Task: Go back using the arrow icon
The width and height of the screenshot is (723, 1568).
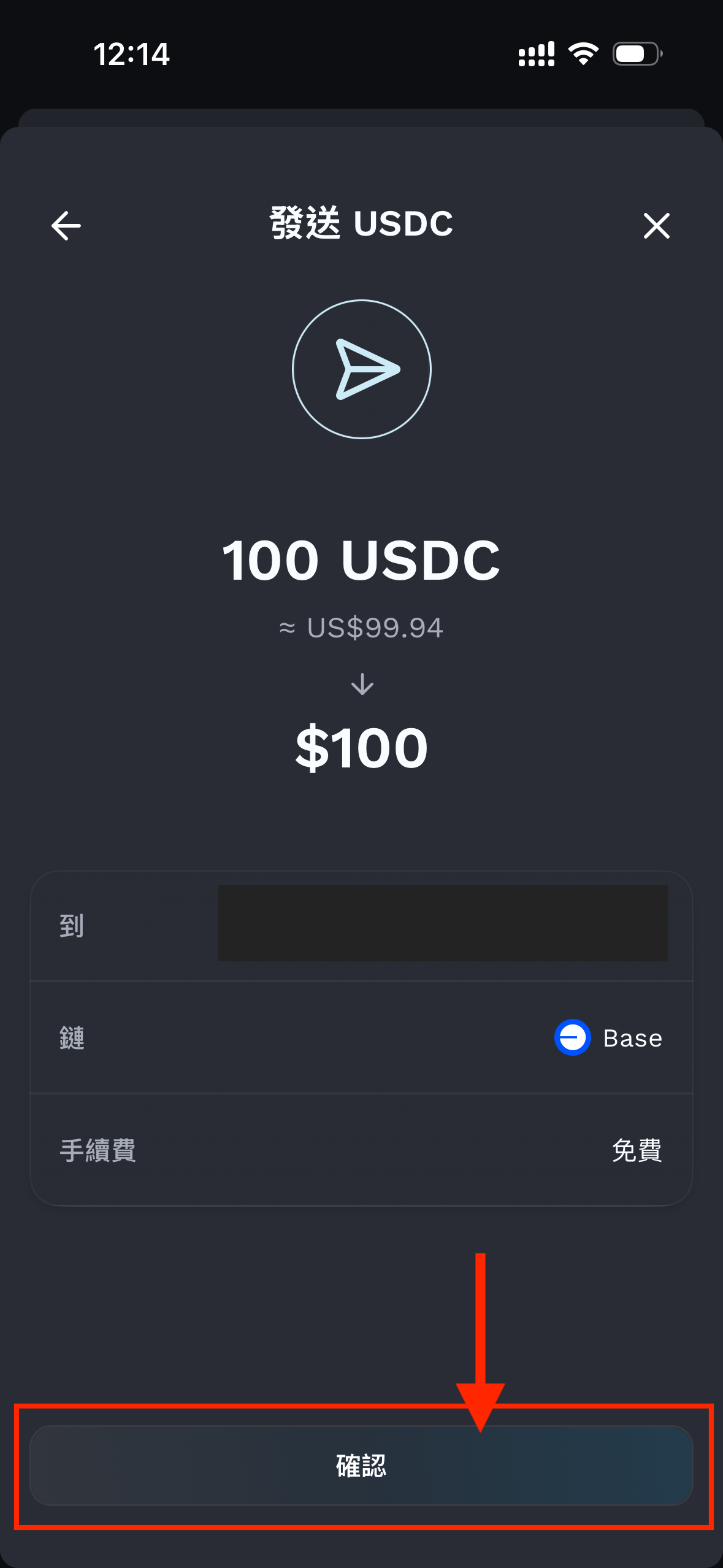Action: pyautogui.click(x=66, y=226)
